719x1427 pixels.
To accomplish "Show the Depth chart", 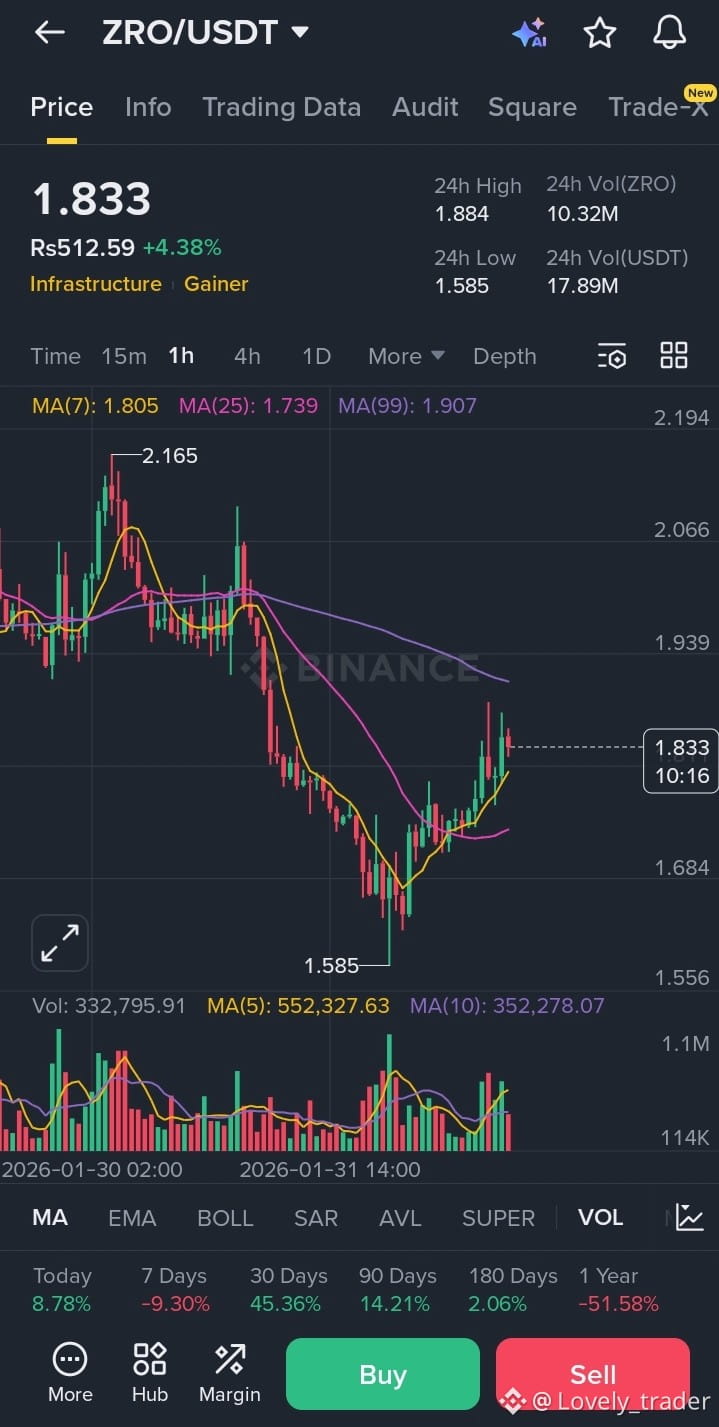I will (x=504, y=356).
